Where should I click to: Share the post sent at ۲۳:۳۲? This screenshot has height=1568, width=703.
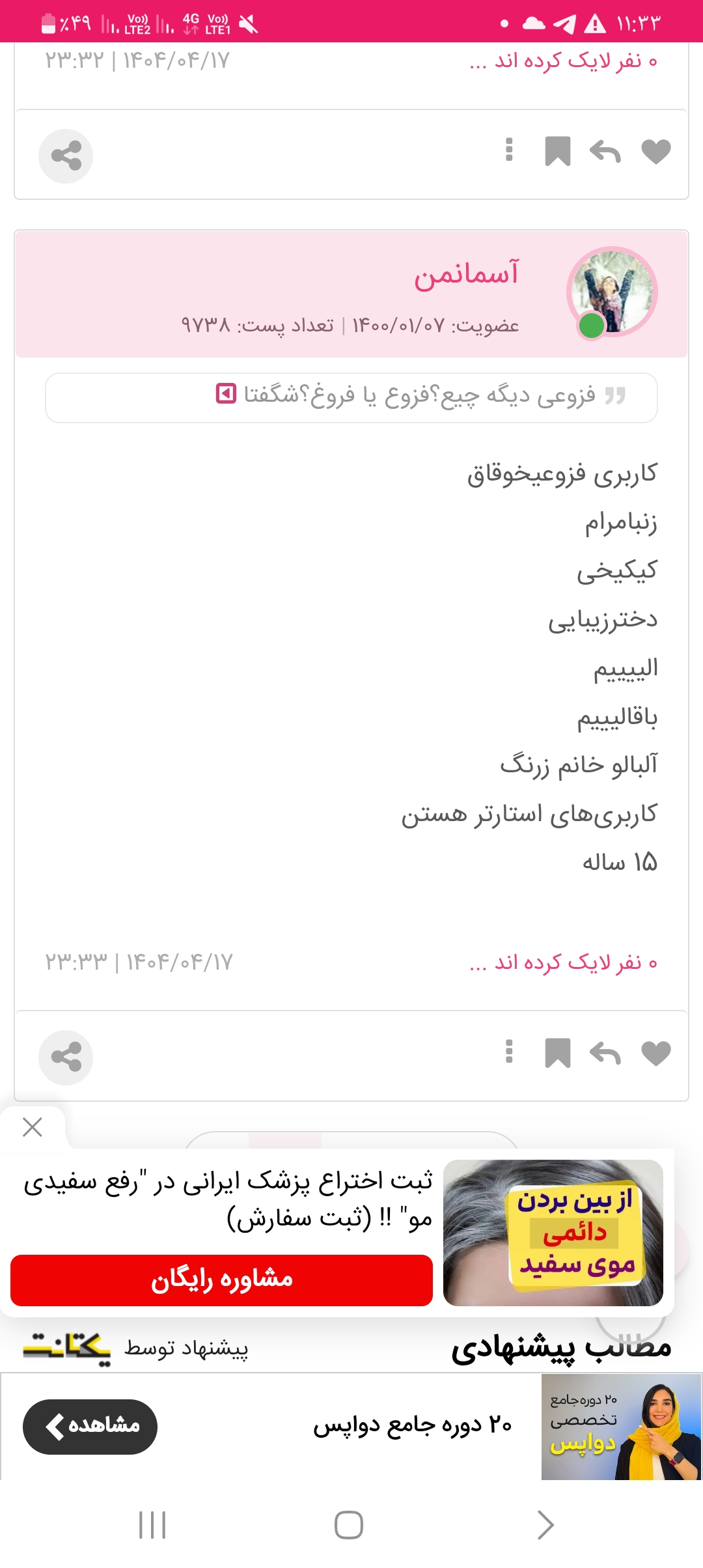click(x=66, y=156)
